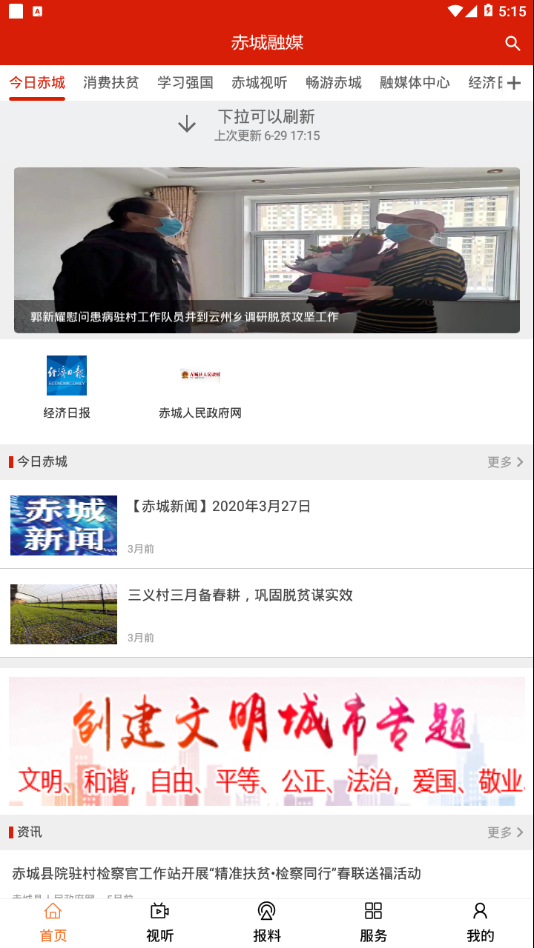
Task: Open 【赤城新闻】2020年3月27日 article
Action: 267,524
